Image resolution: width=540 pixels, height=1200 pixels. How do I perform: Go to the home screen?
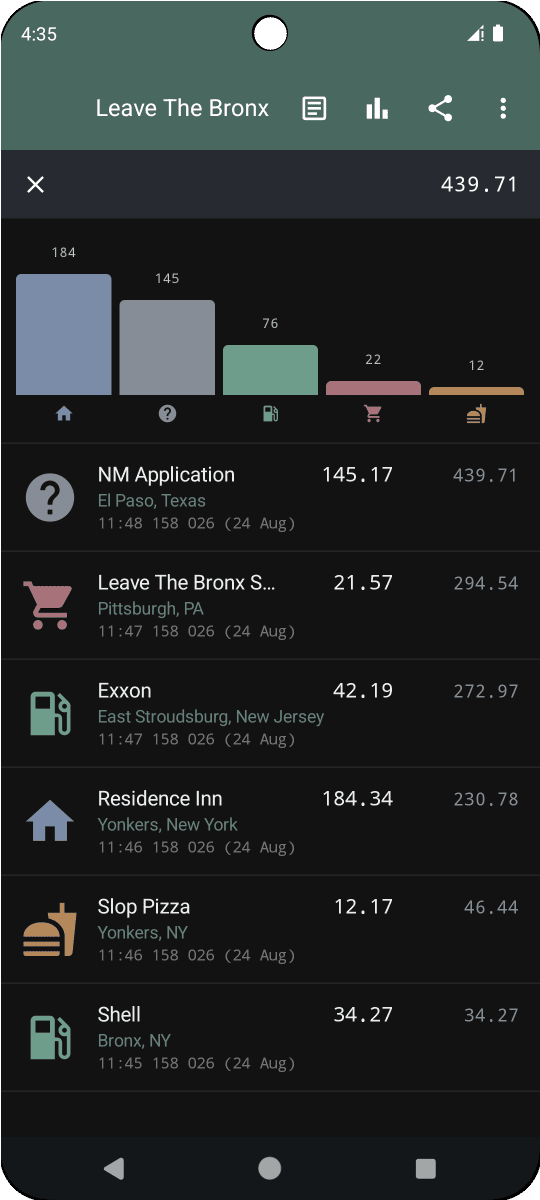tap(270, 1168)
